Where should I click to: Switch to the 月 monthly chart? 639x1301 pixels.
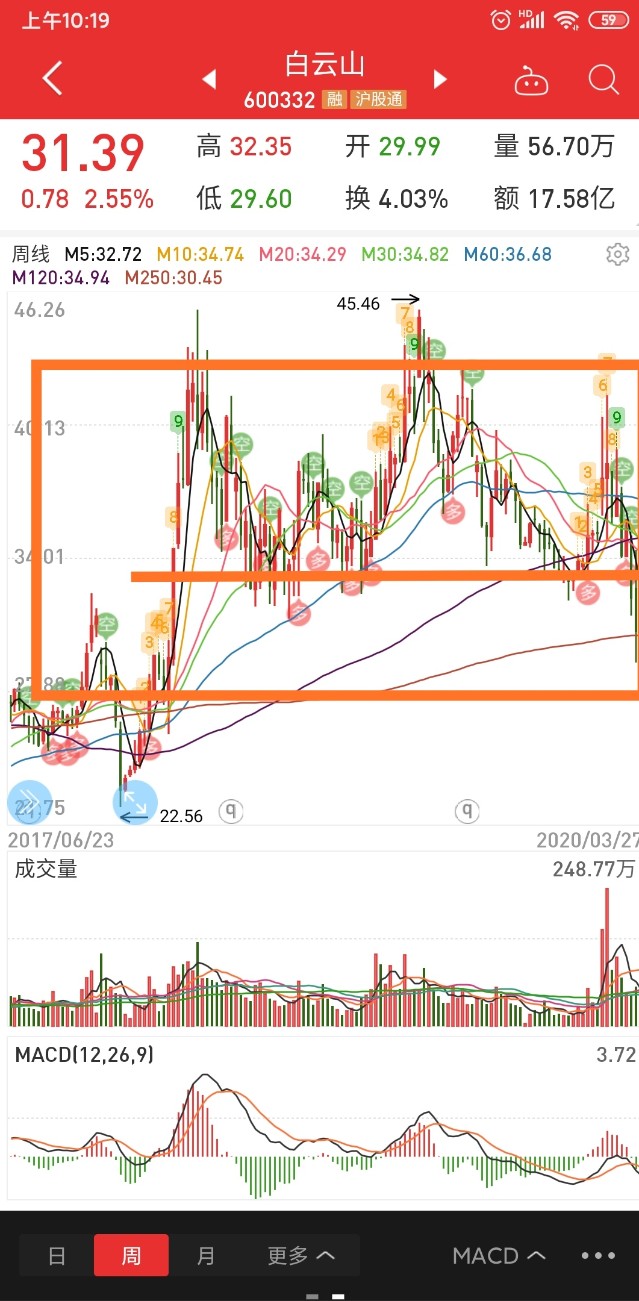click(205, 1255)
